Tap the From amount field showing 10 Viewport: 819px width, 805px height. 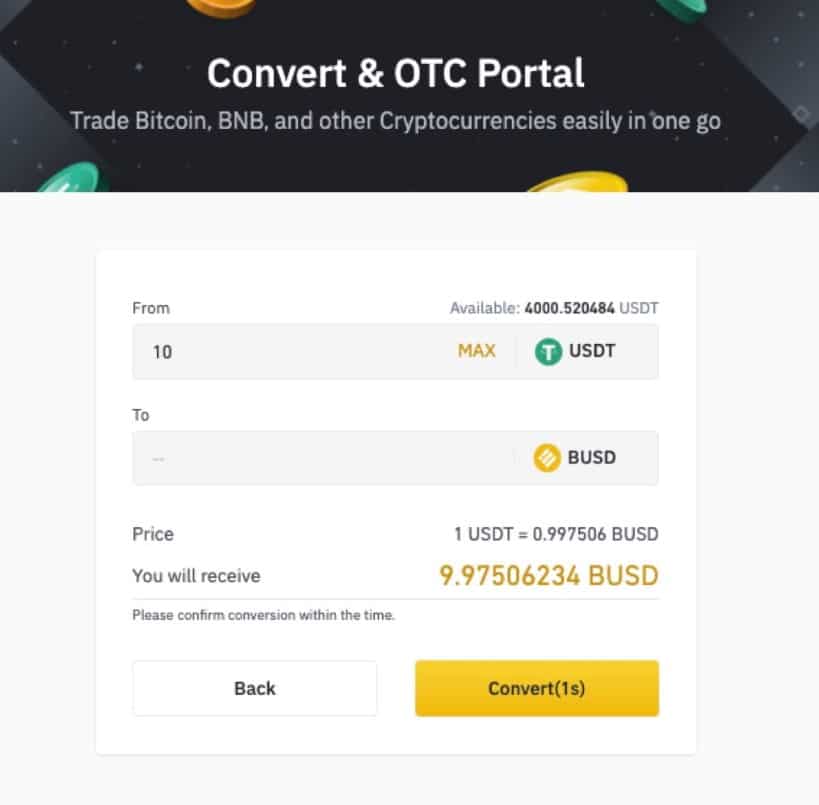click(290, 351)
